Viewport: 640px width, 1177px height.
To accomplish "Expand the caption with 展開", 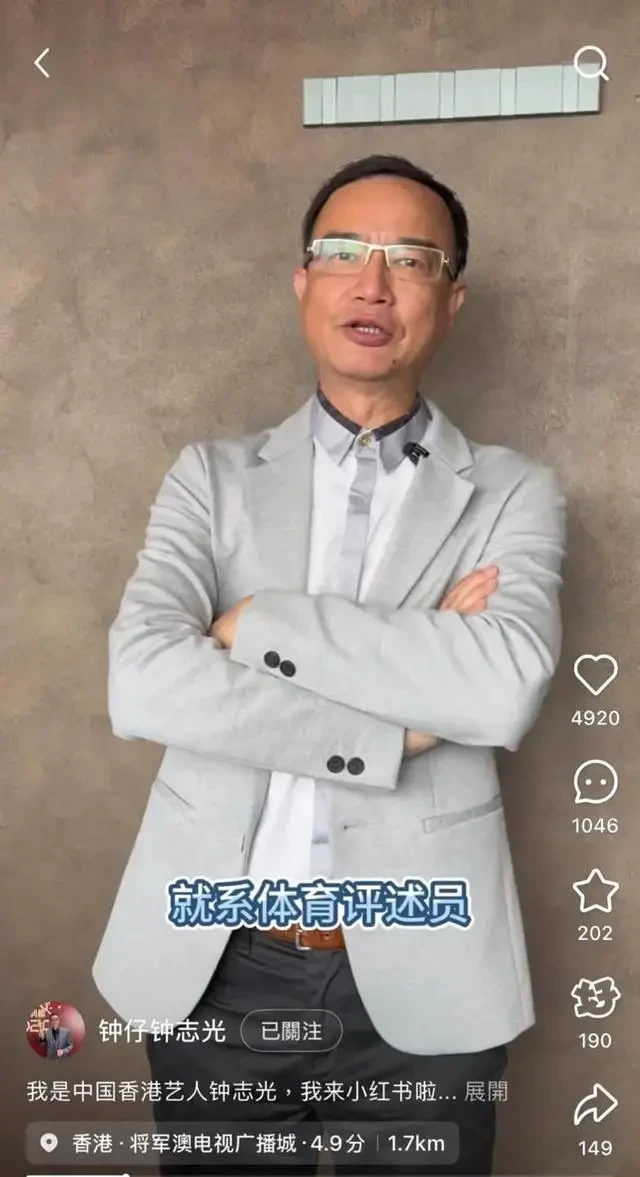I will click(x=485, y=1091).
